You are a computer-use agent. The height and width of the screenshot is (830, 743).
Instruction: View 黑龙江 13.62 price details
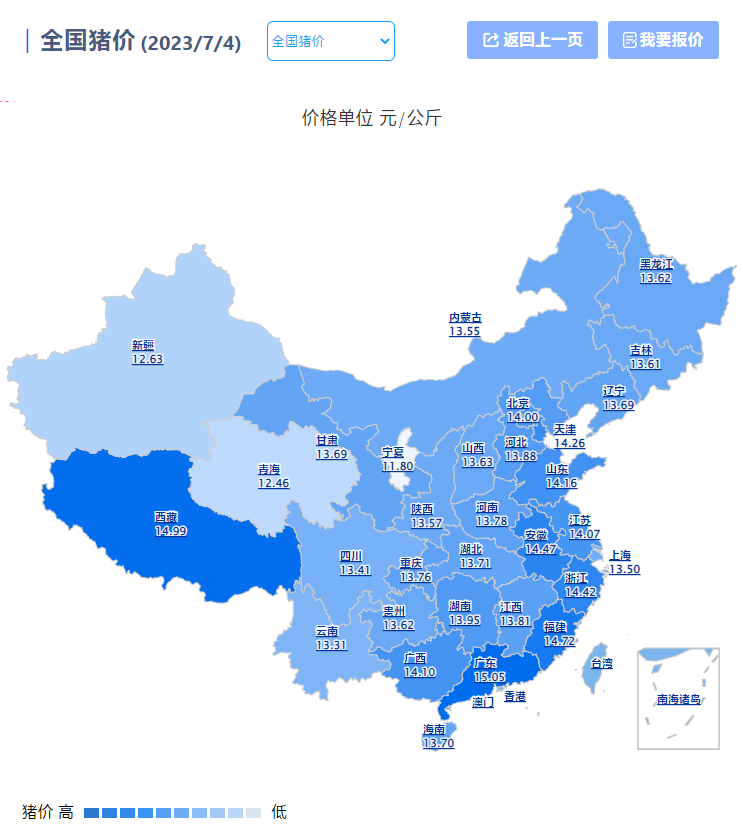[655, 271]
